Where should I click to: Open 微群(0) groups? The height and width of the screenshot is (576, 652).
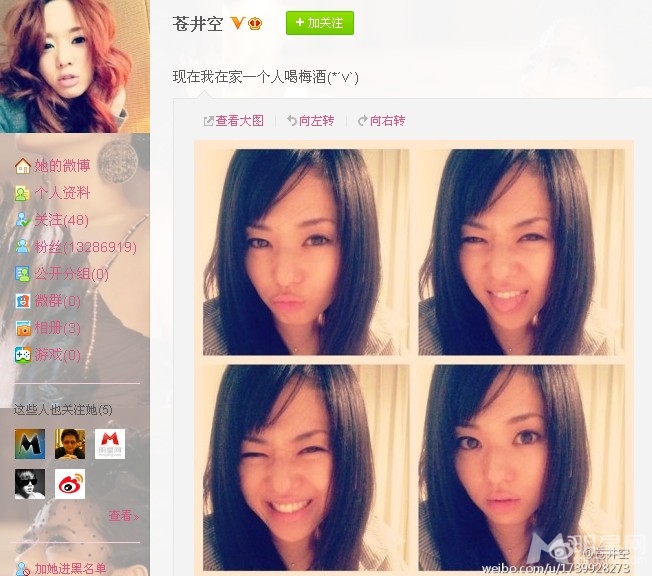pyautogui.click(x=57, y=301)
